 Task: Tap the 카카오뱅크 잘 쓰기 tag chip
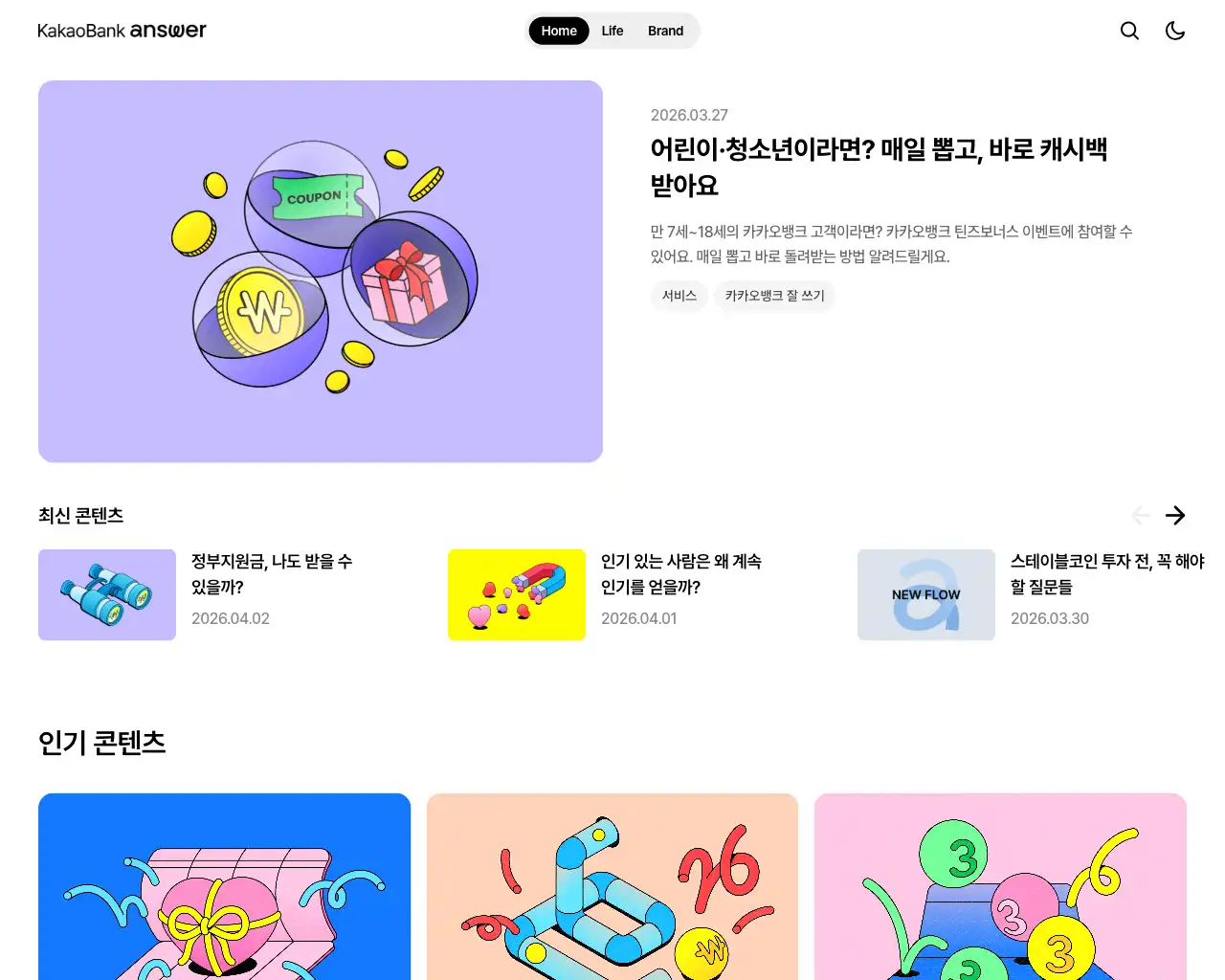(x=774, y=296)
